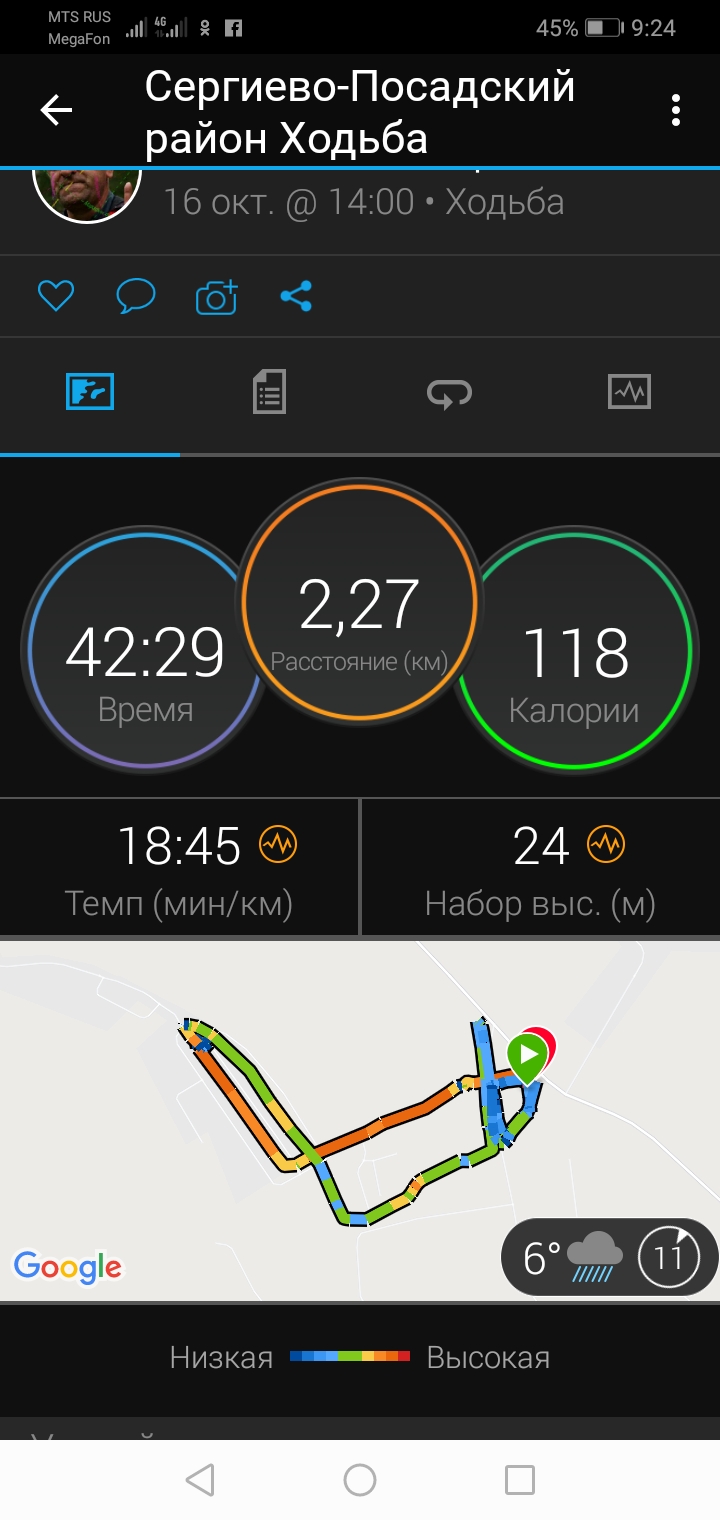
Task: Tap the system home button
Action: click(360, 1480)
